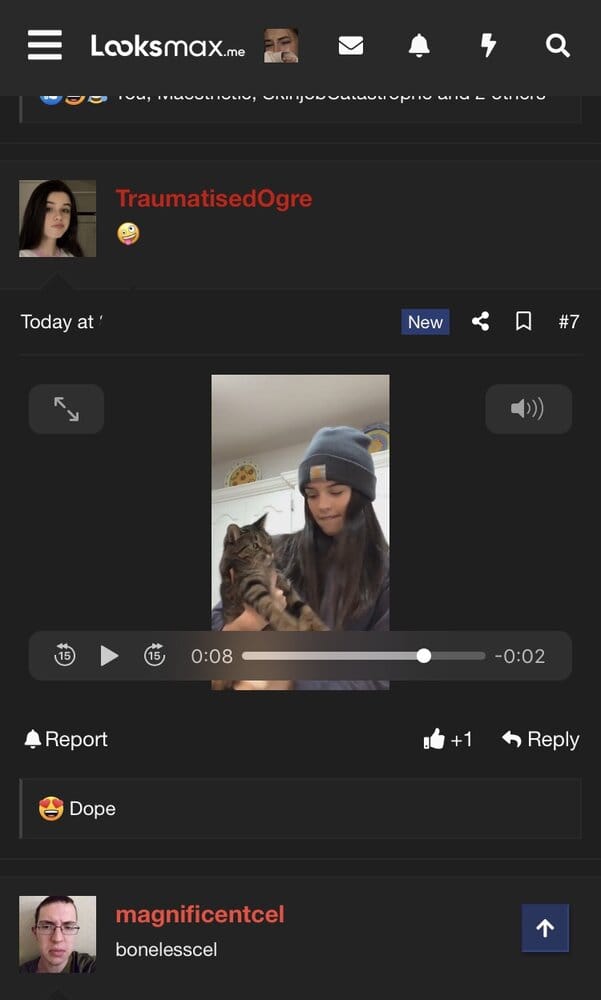The height and width of the screenshot is (1000, 601).
Task: Report TraumatisedOgre's post
Action: (66, 739)
